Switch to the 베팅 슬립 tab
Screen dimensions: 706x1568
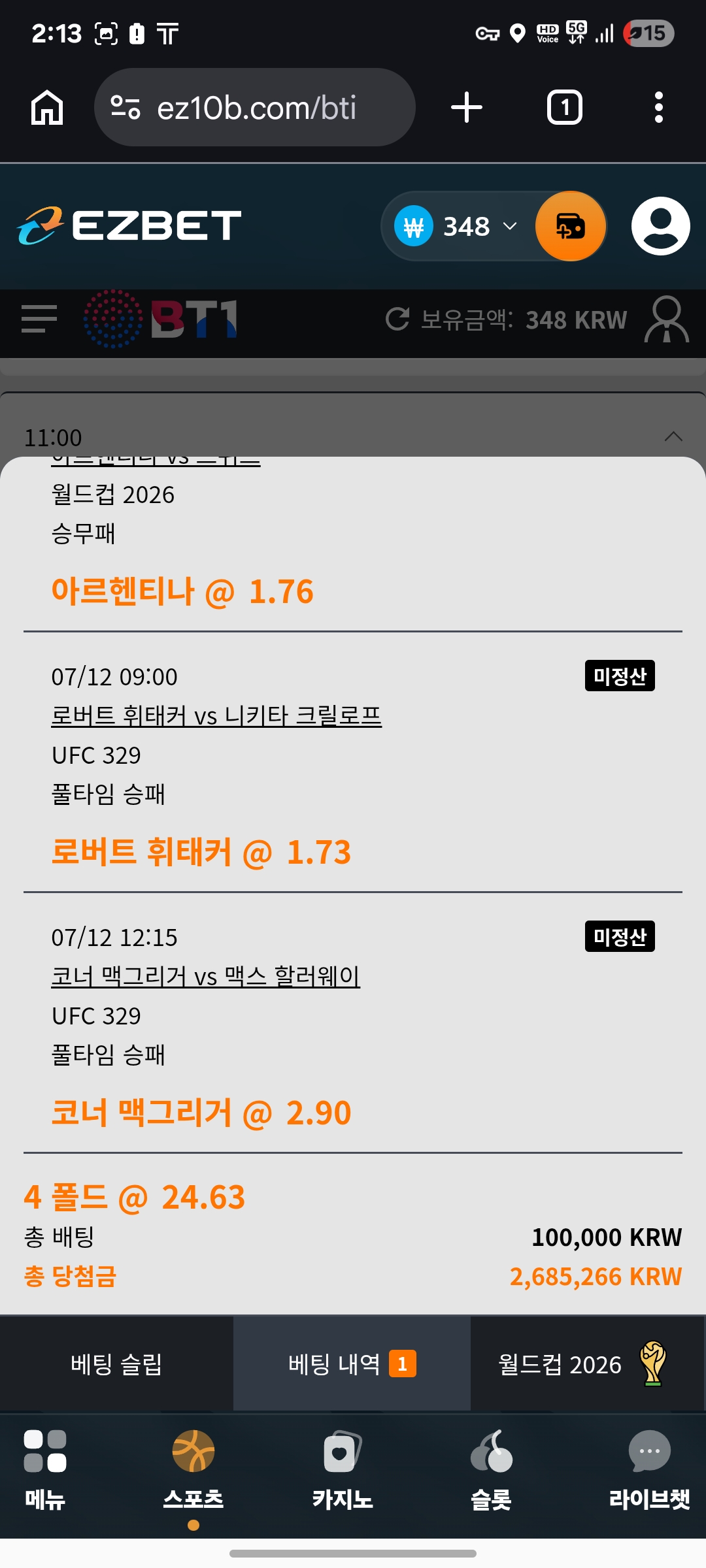116,1364
